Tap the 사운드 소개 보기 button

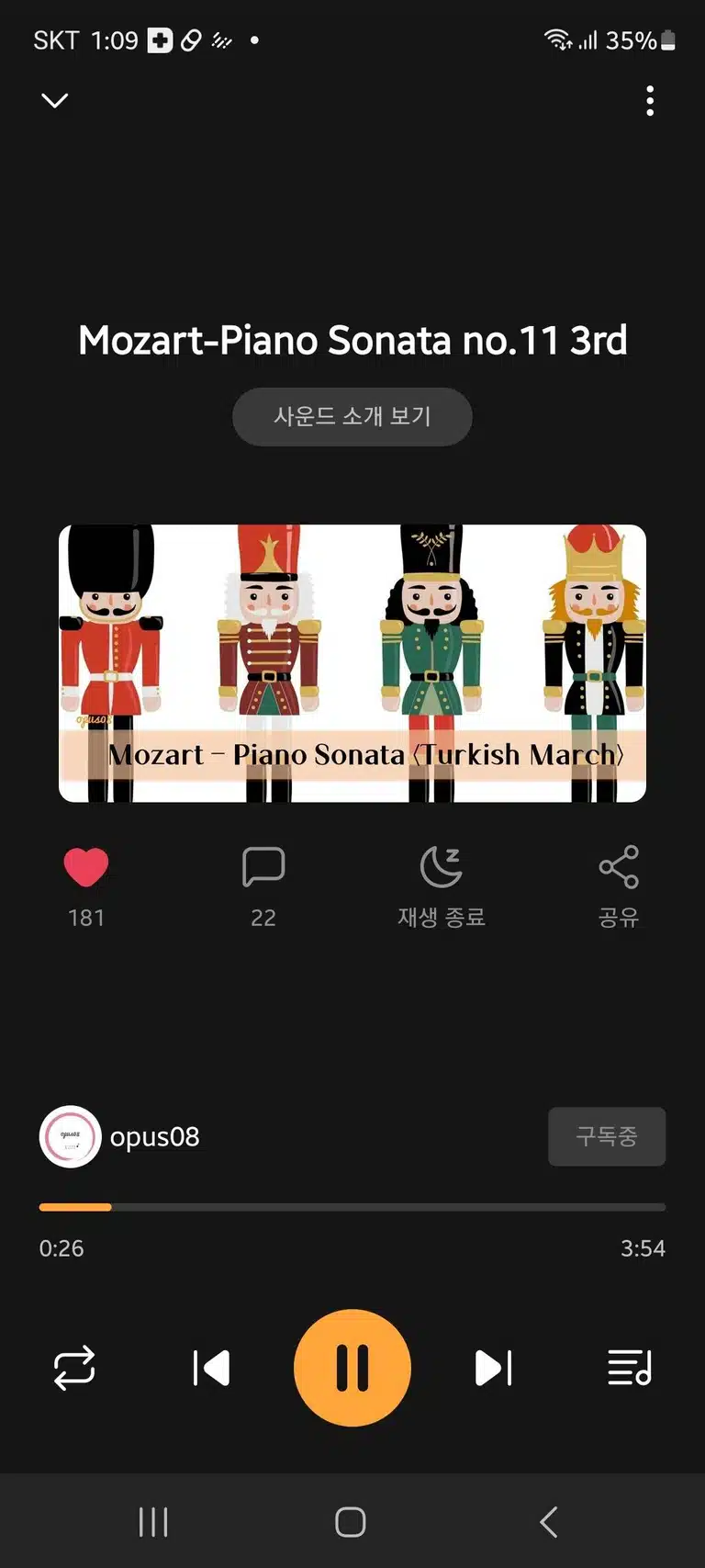point(352,416)
